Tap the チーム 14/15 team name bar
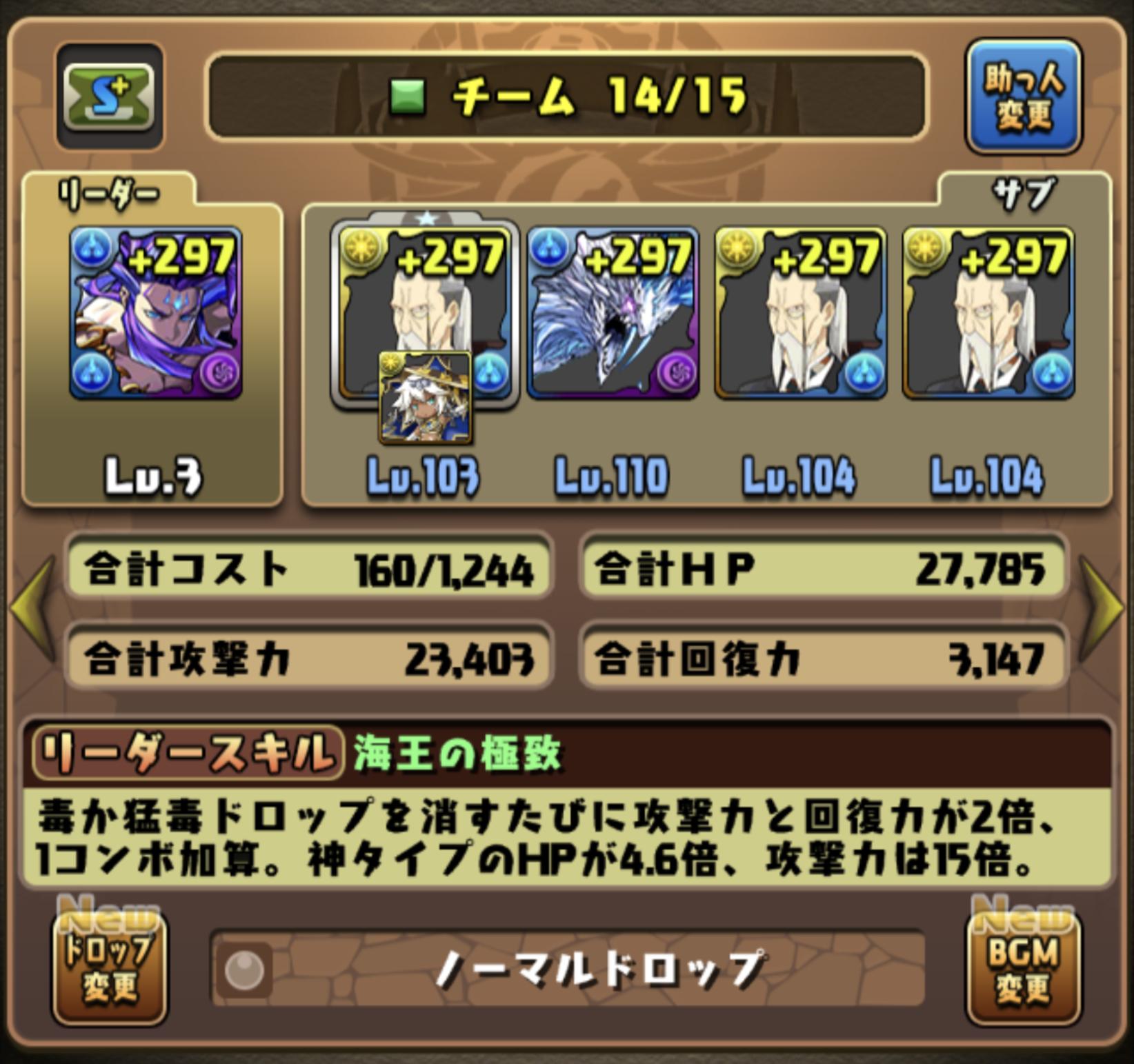Viewport: 1134px width, 1064px height. [x=566, y=96]
